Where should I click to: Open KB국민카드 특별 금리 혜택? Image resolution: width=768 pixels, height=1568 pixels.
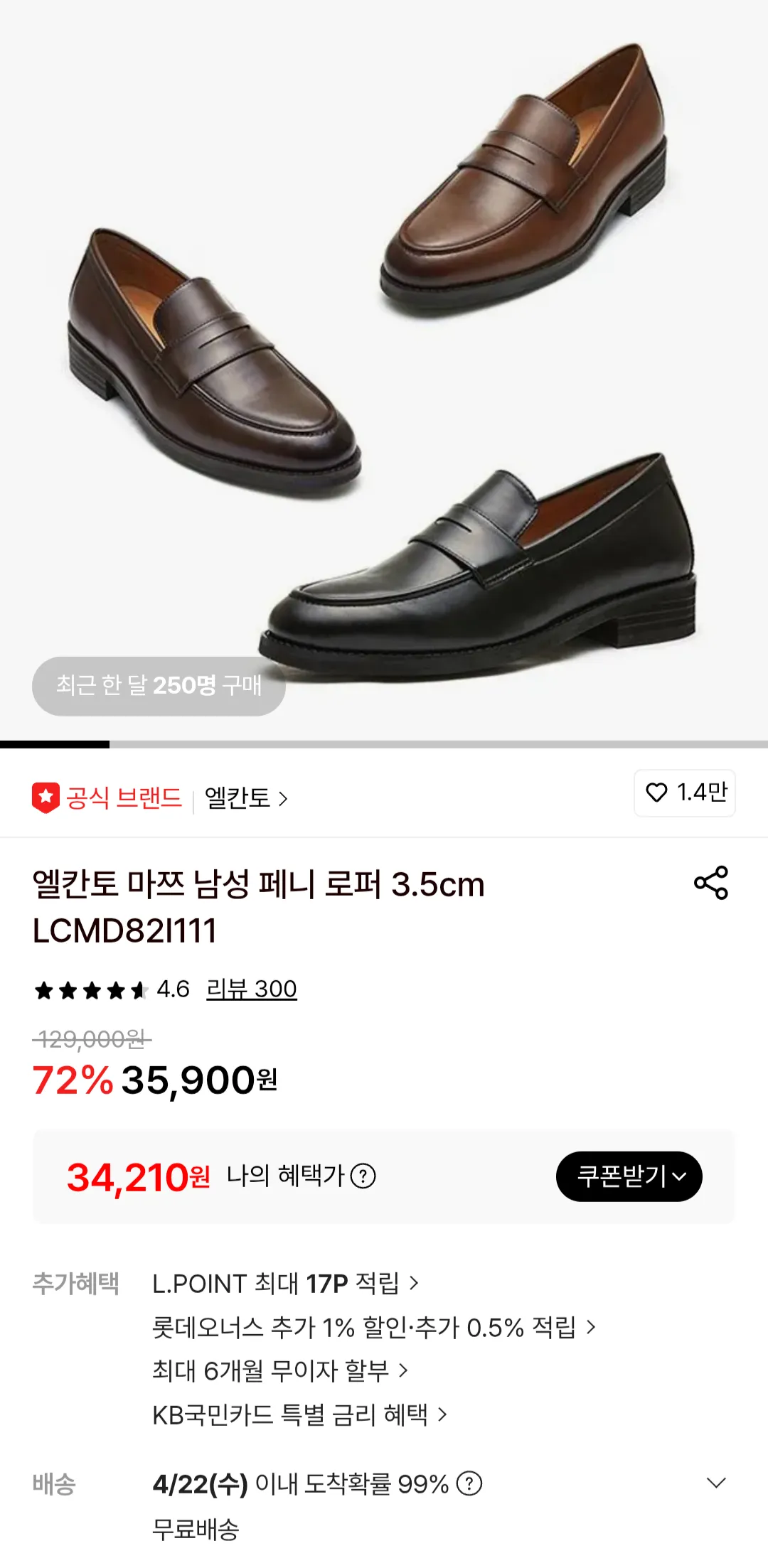click(299, 1414)
